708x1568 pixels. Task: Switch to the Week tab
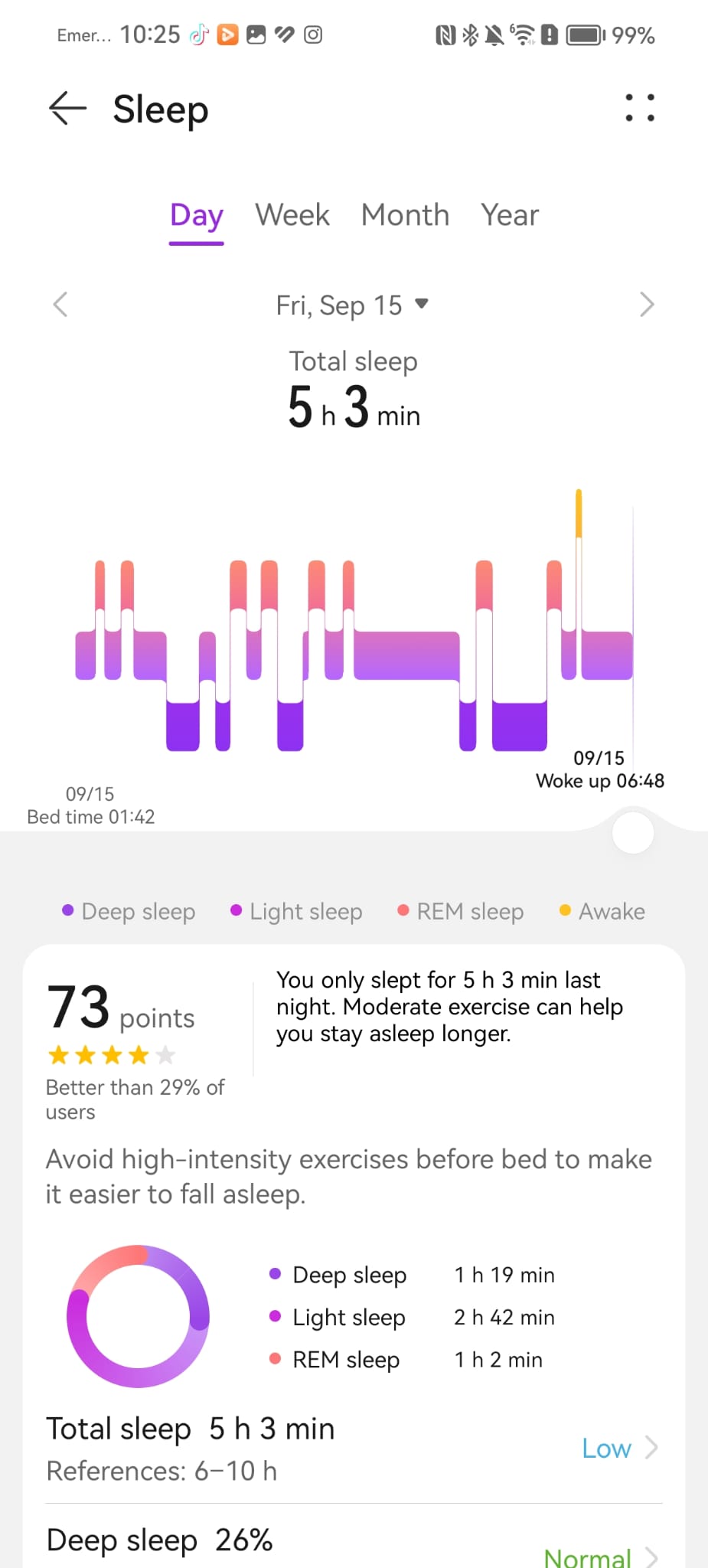(x=292, y=216)
